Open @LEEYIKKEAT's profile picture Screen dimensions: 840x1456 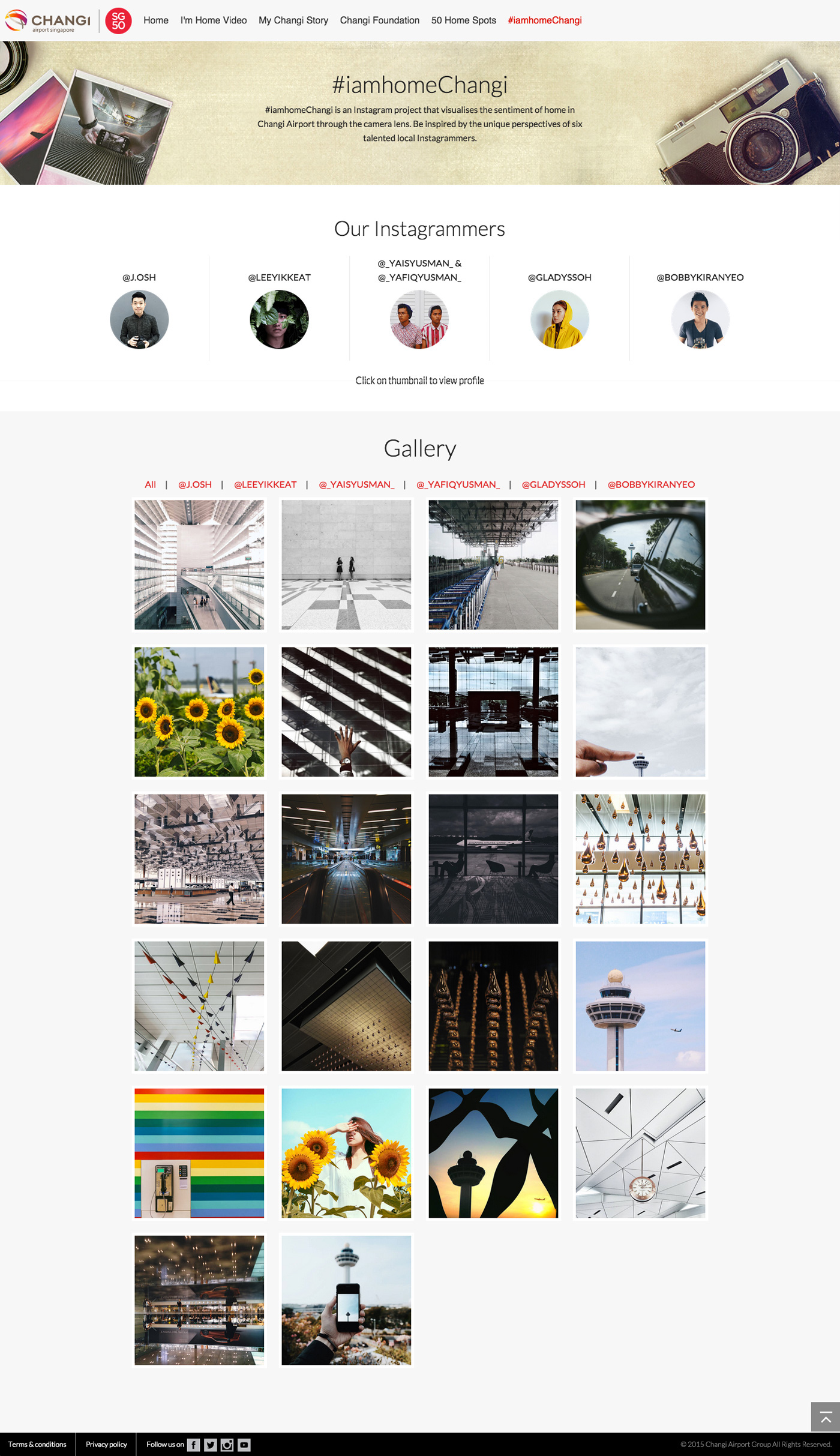point(279,319)
